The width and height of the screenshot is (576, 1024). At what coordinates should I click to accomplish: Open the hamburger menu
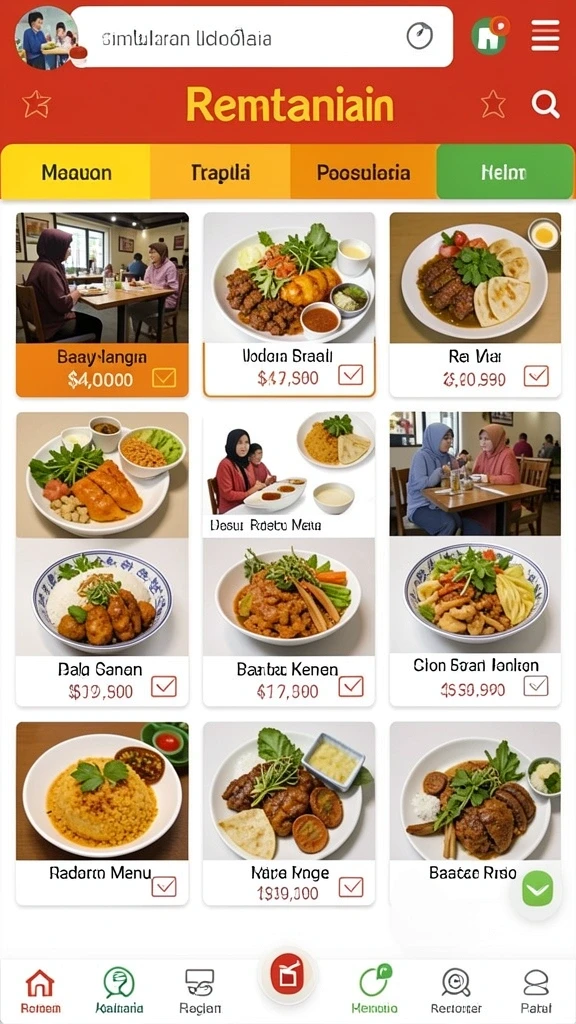pyautogui.click(x=545, y=35)
